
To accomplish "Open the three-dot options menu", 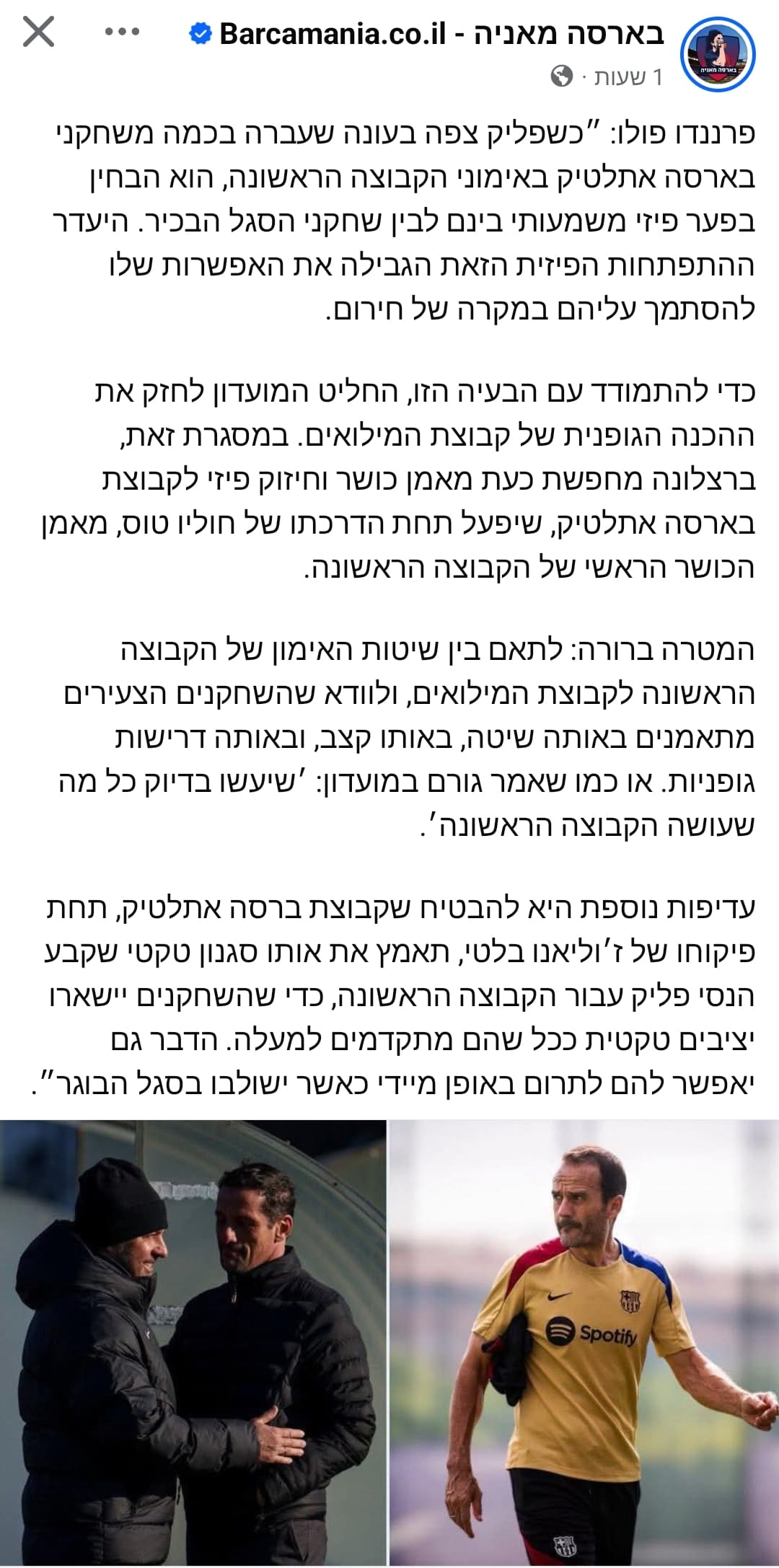I will [x=122, y=32].
